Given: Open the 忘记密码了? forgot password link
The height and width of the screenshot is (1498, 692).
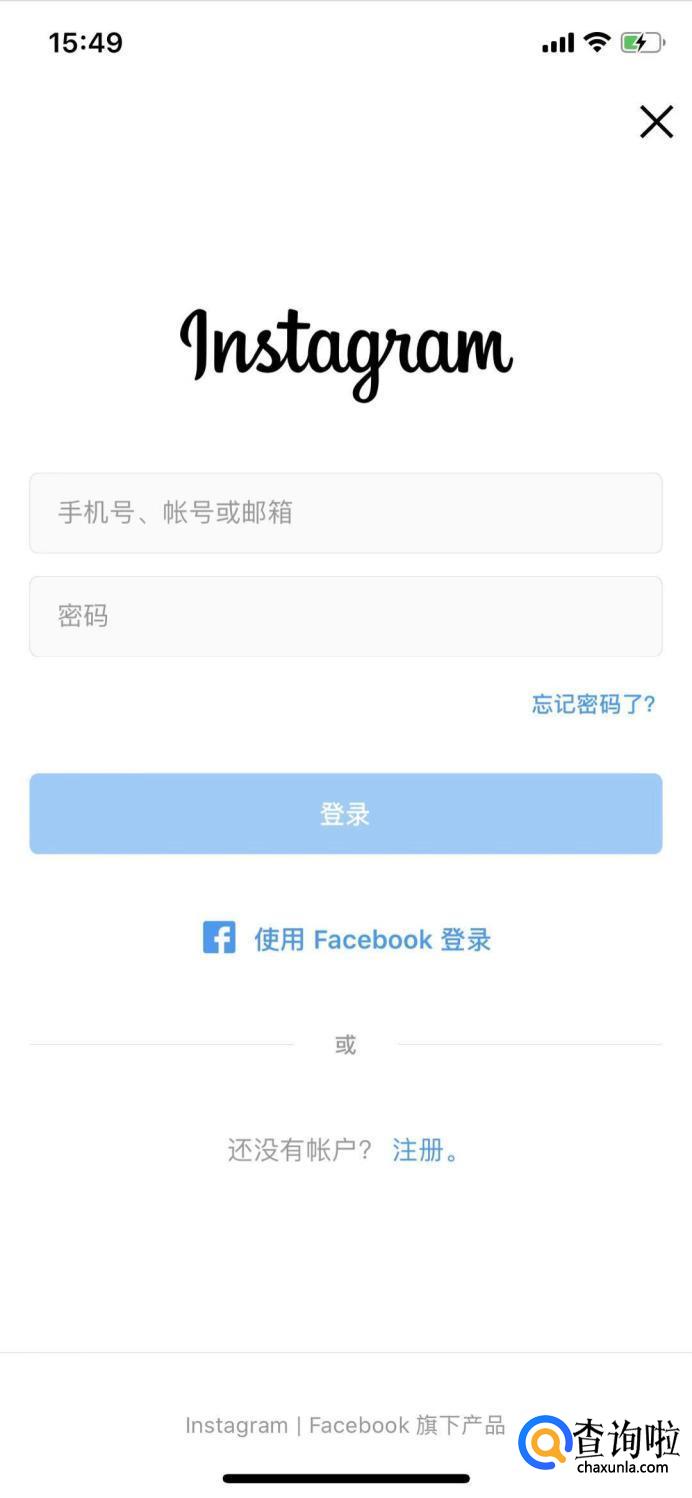Looking at the screenshot, I should coord(593,704).
